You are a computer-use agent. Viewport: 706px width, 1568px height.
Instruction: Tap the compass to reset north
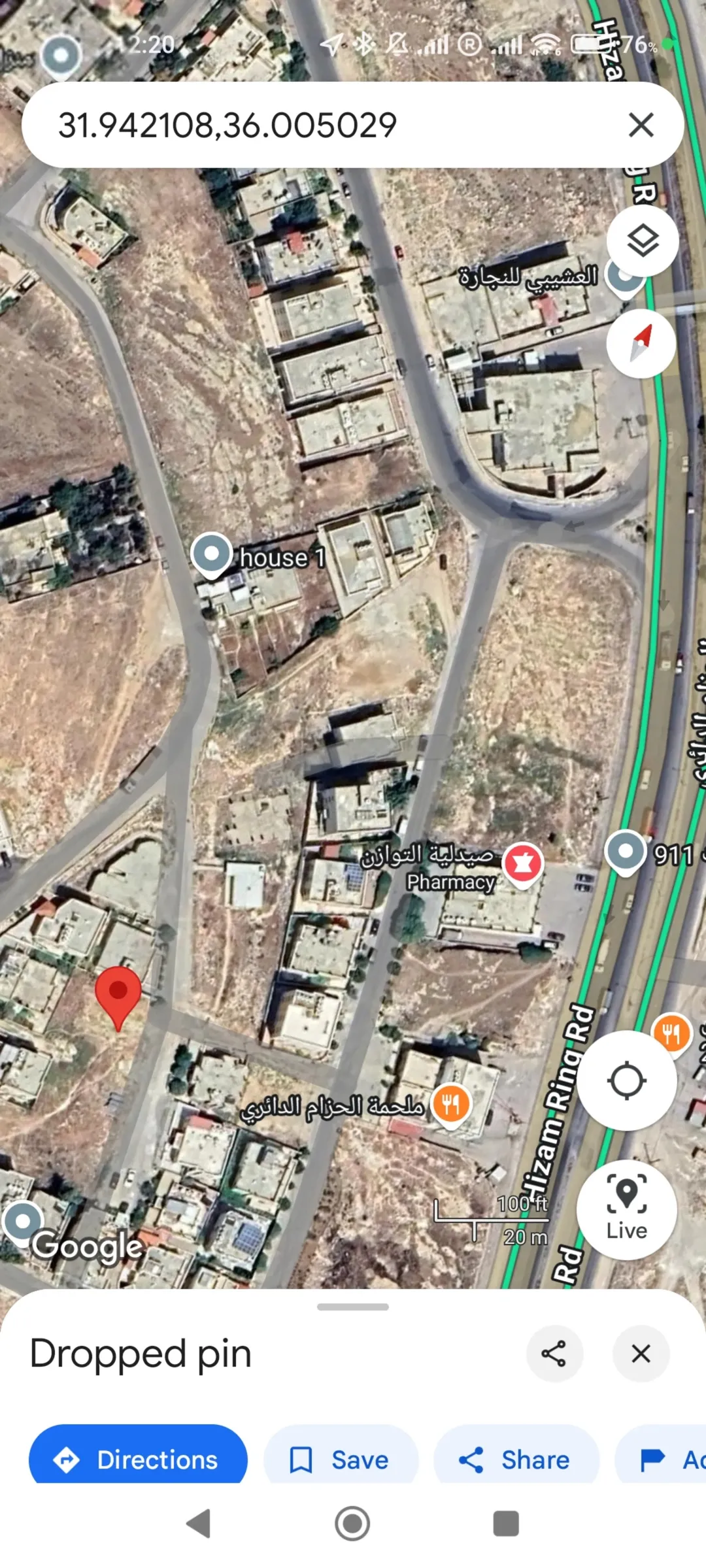(x=641, y=342)
